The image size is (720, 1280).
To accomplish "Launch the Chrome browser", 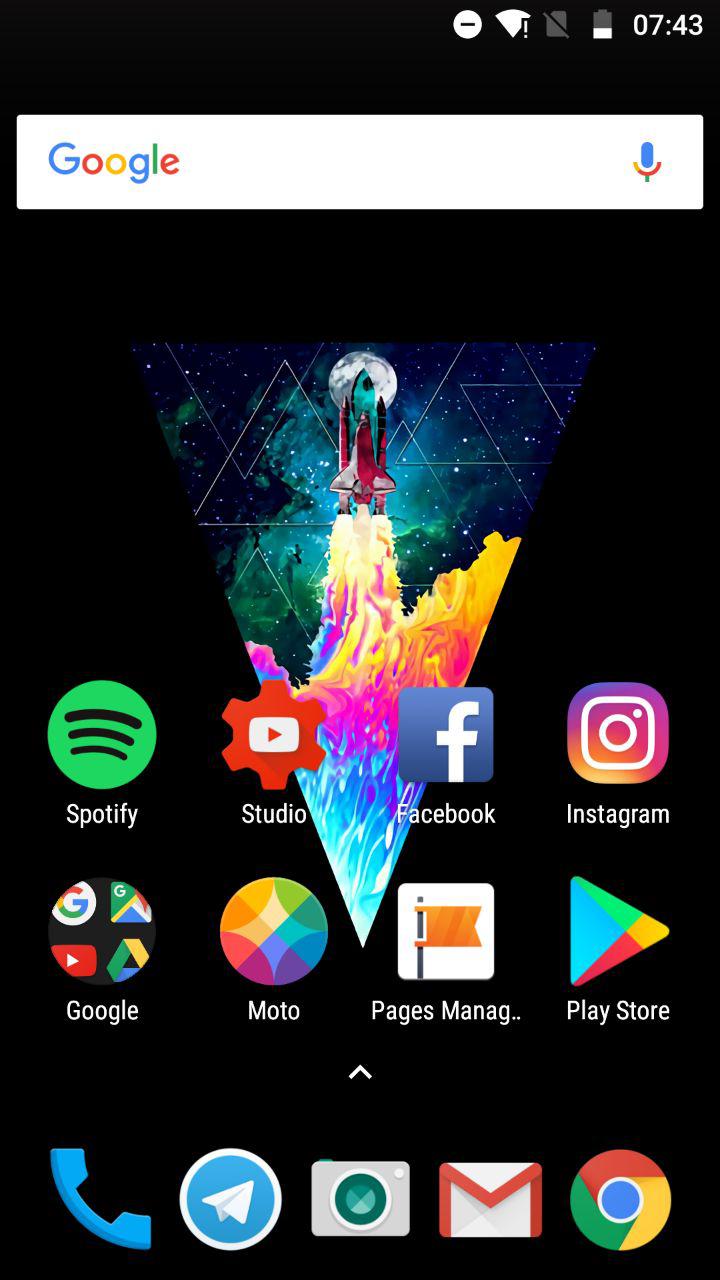I will (x=620, y=1200).
